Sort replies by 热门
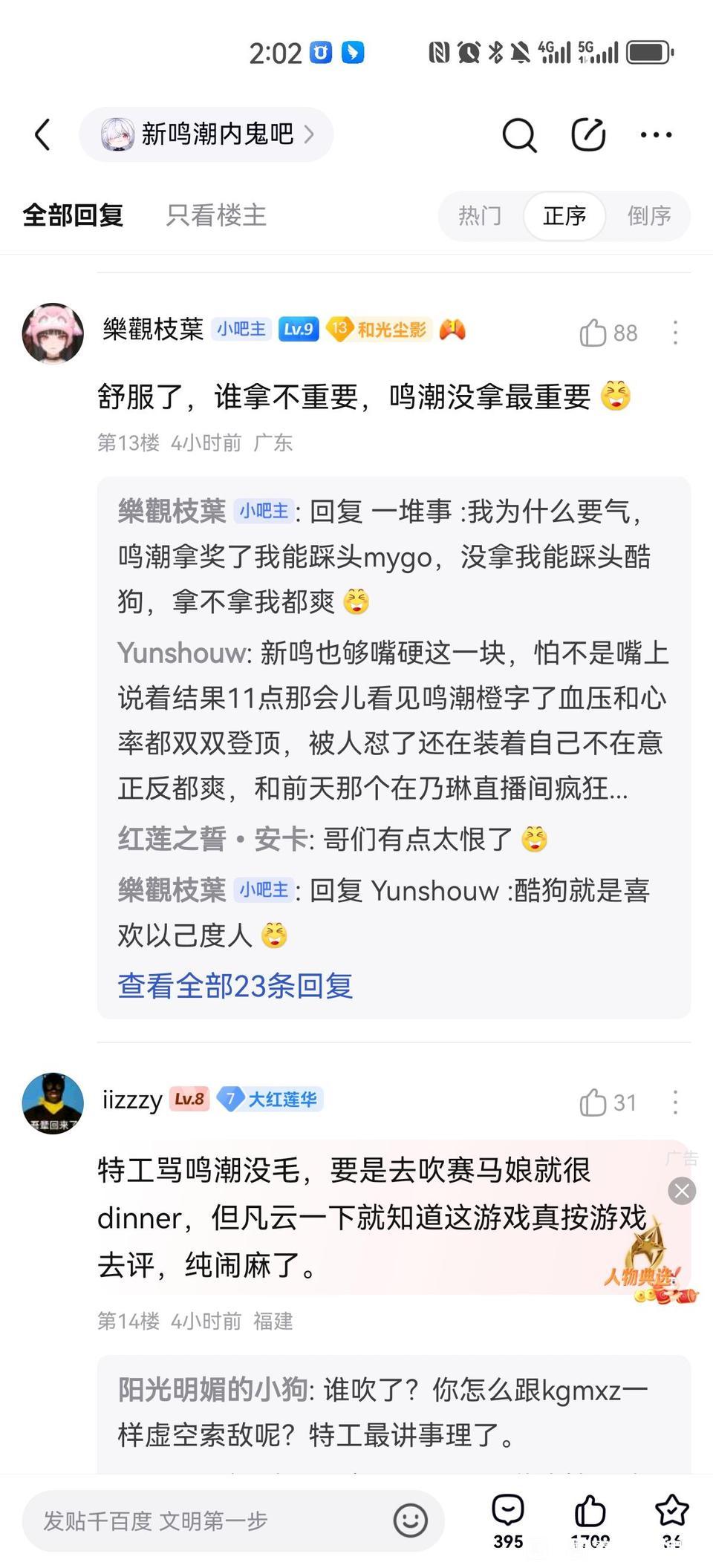The height and width of the screenshot is (1568, 713). [480, 216]
